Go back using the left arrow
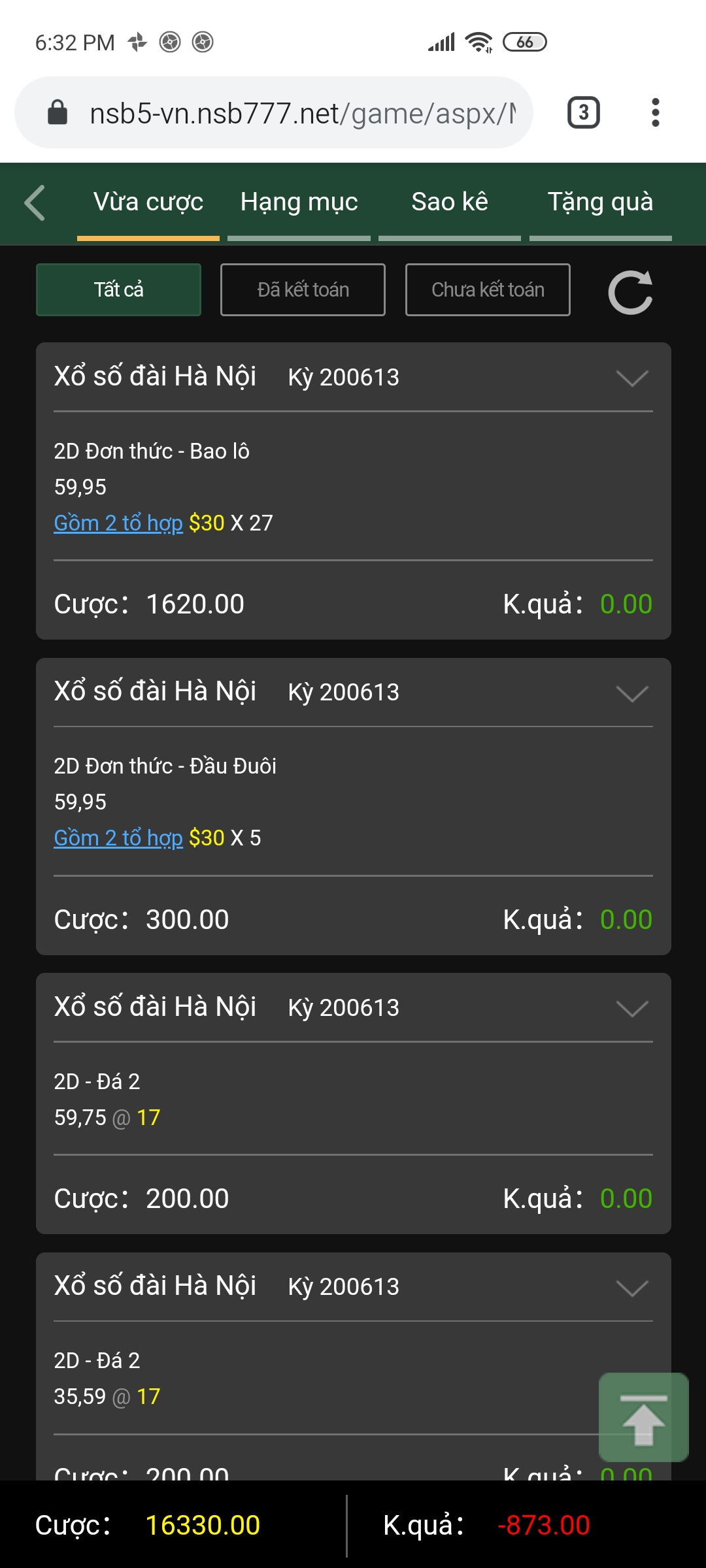 coord(35,203)
